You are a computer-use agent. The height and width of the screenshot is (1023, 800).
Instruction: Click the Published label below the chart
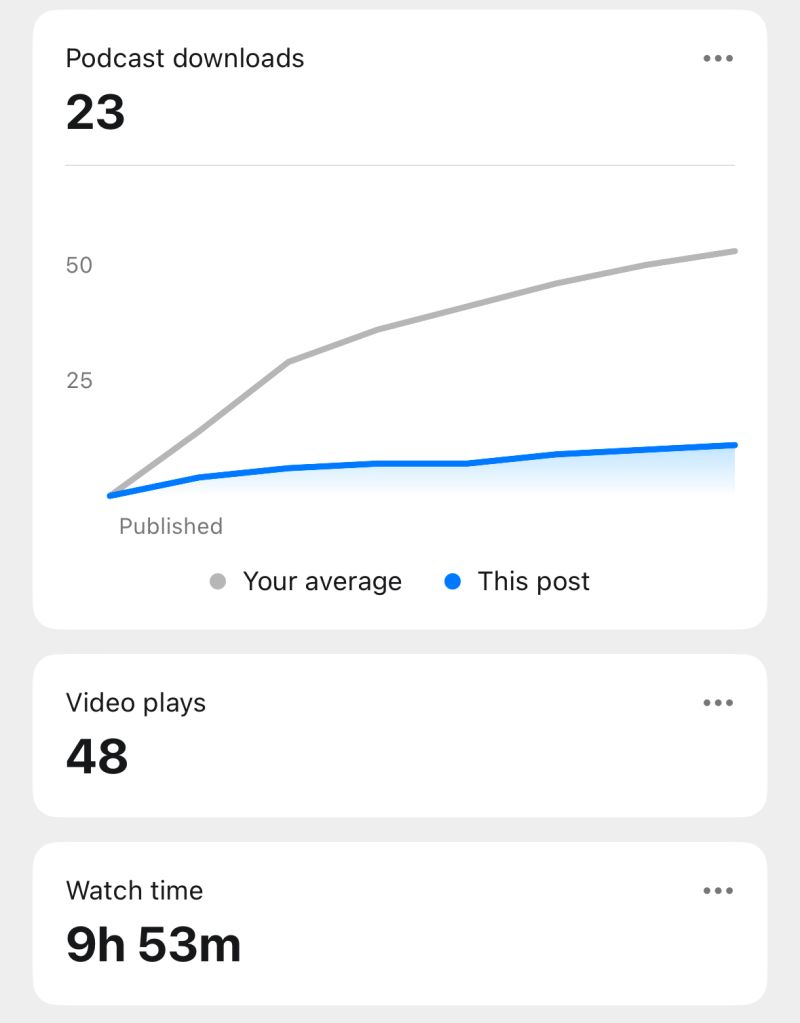tap(170, 526)
